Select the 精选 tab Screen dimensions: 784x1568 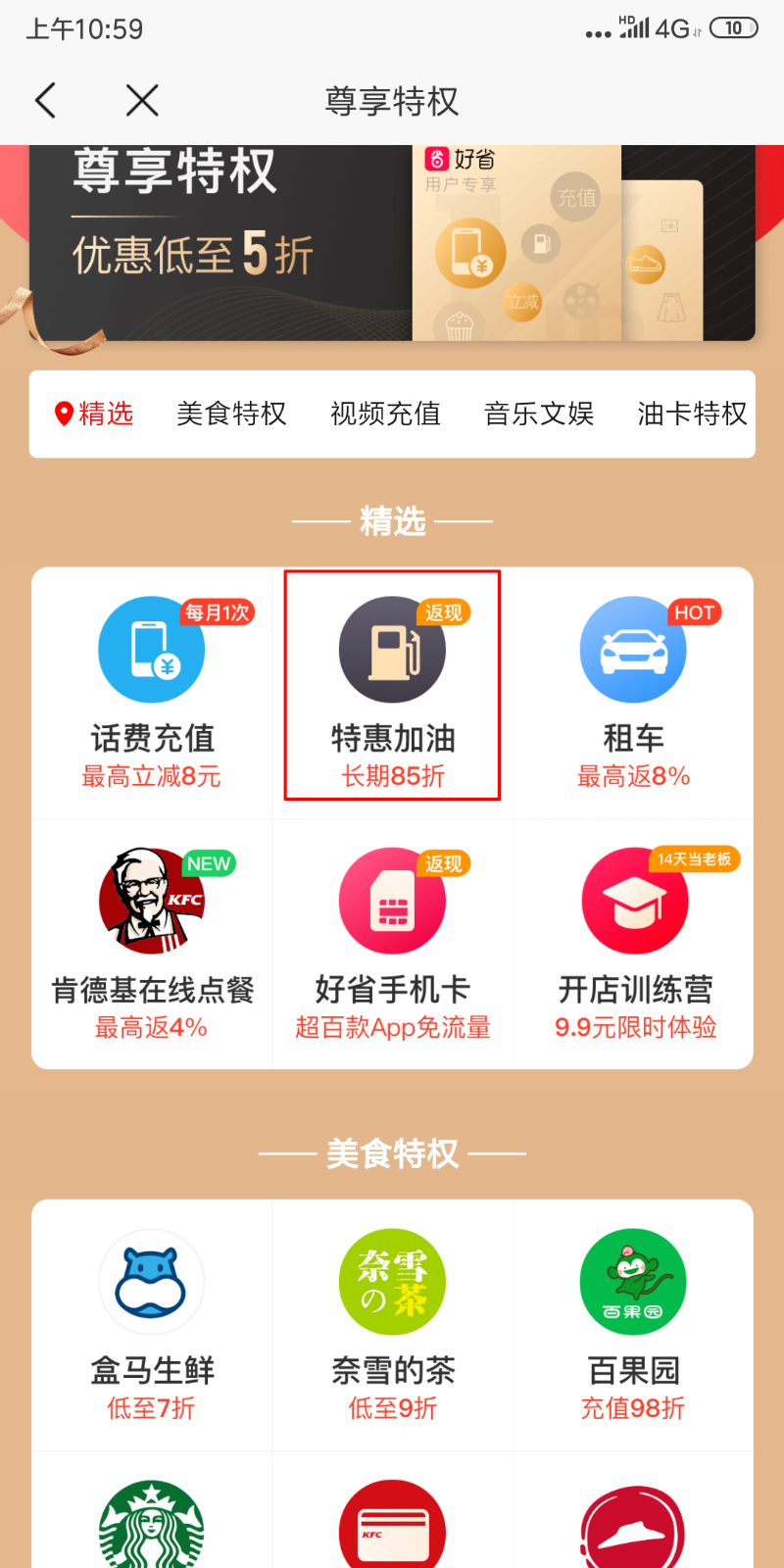coord(94,414)
